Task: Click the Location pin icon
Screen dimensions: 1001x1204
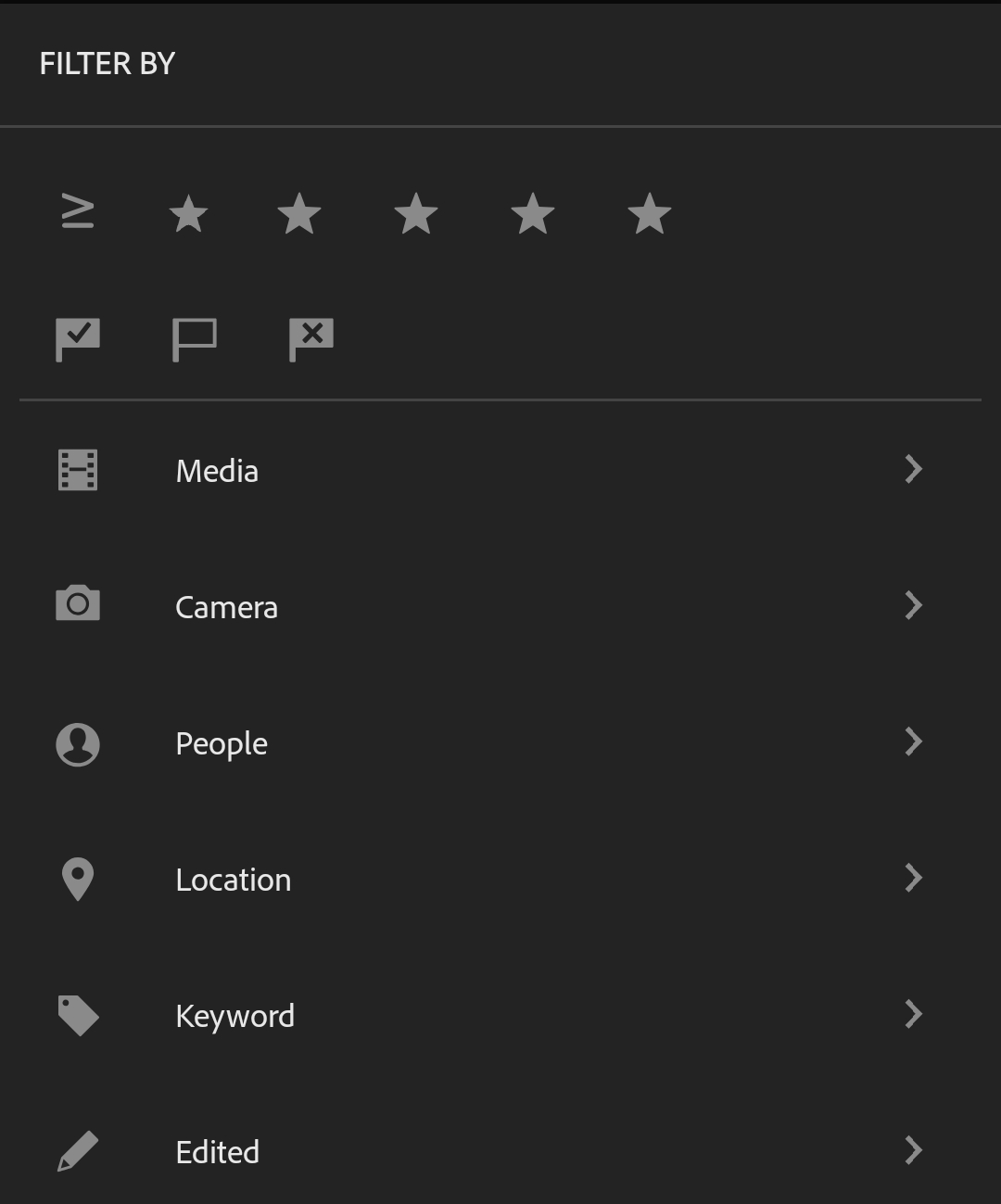Action: pyautogui.click(x=78, y=878)
